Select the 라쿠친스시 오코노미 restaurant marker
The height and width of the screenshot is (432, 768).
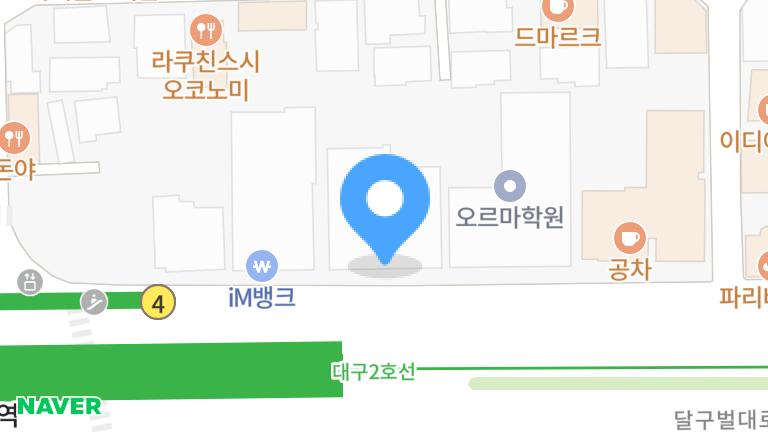click(x=206, y=30)
